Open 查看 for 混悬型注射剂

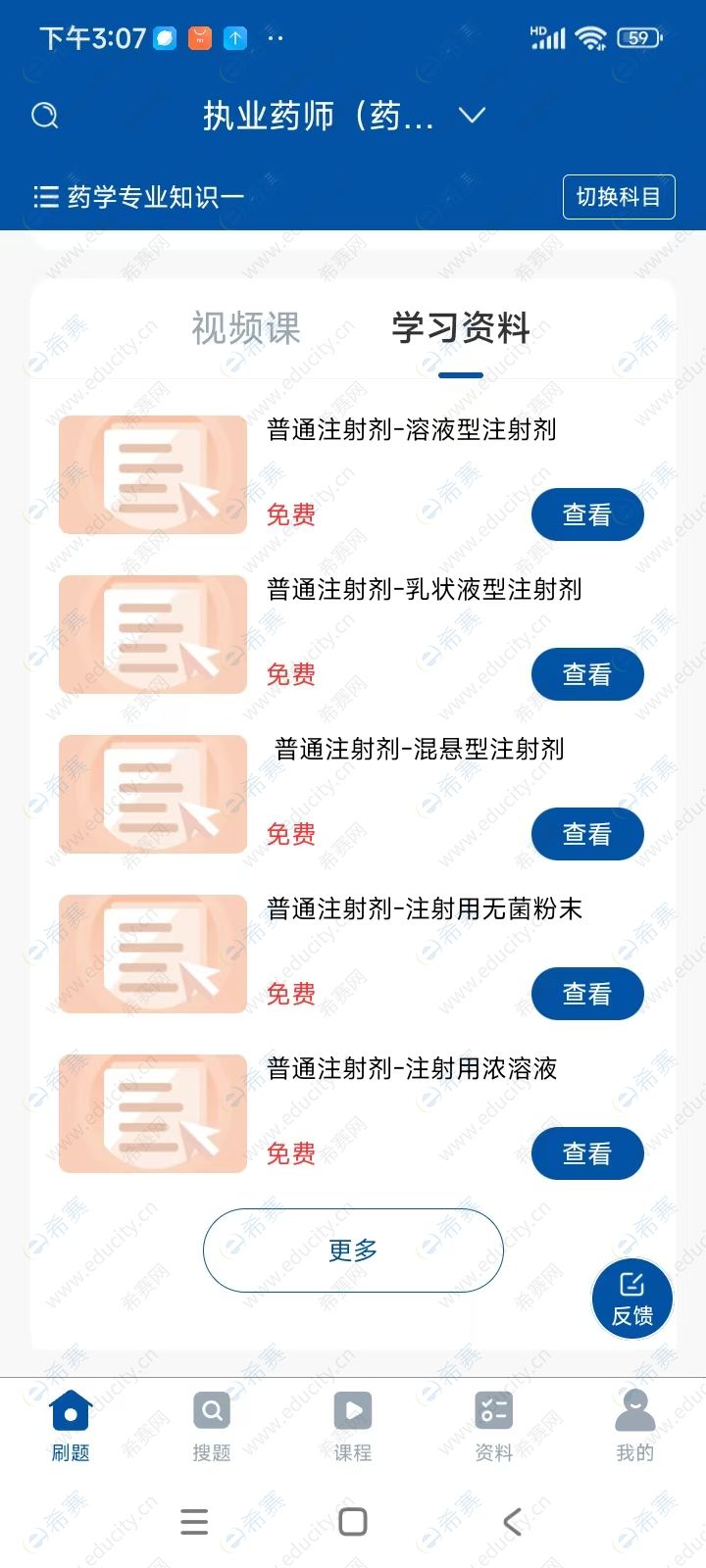586,834
